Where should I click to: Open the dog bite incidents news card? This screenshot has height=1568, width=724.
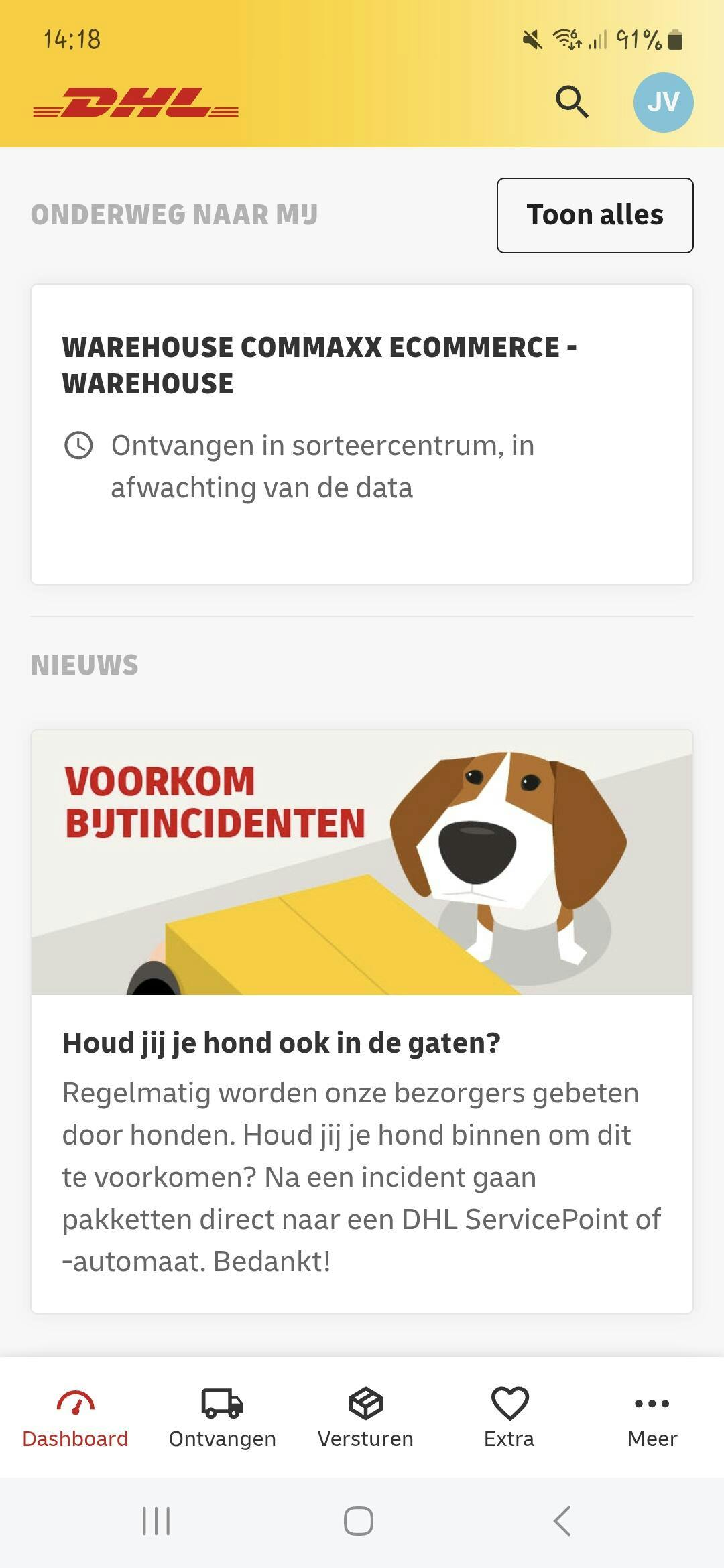click(x=361, y=1021)
